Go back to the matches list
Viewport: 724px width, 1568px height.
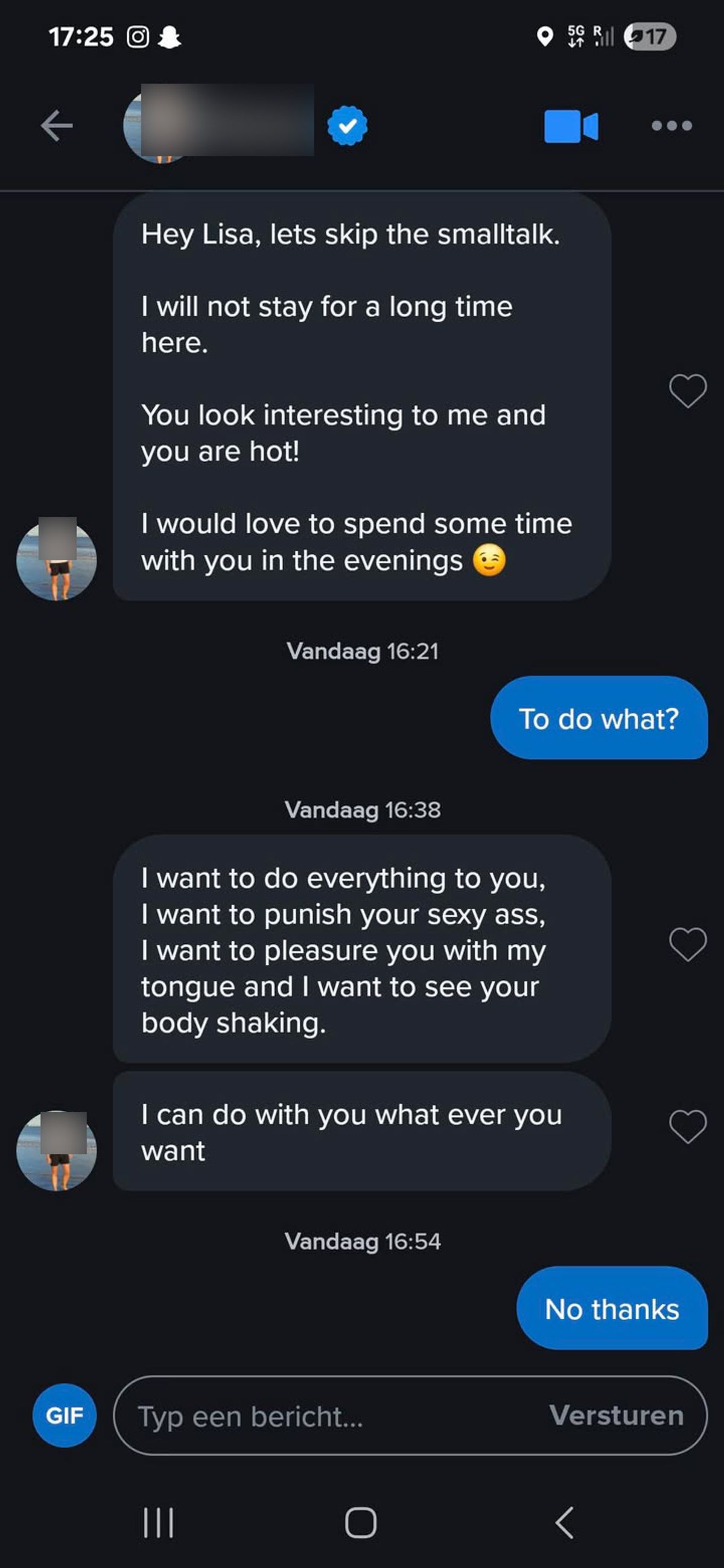point(57,125)
